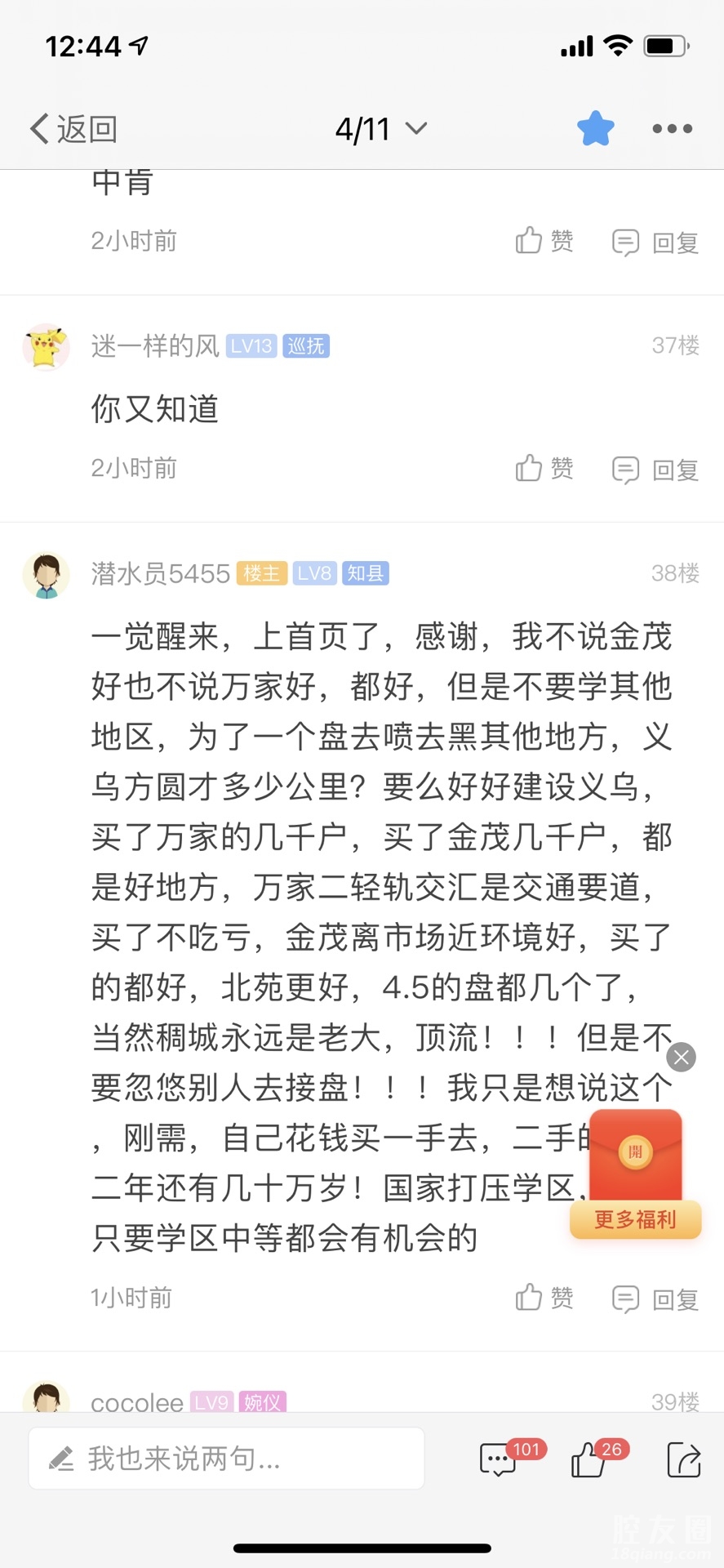The height and width of the screenshot is (1568, 724).
Task: Dismiss the floating red envelope popup
Action: (681, 1057)
